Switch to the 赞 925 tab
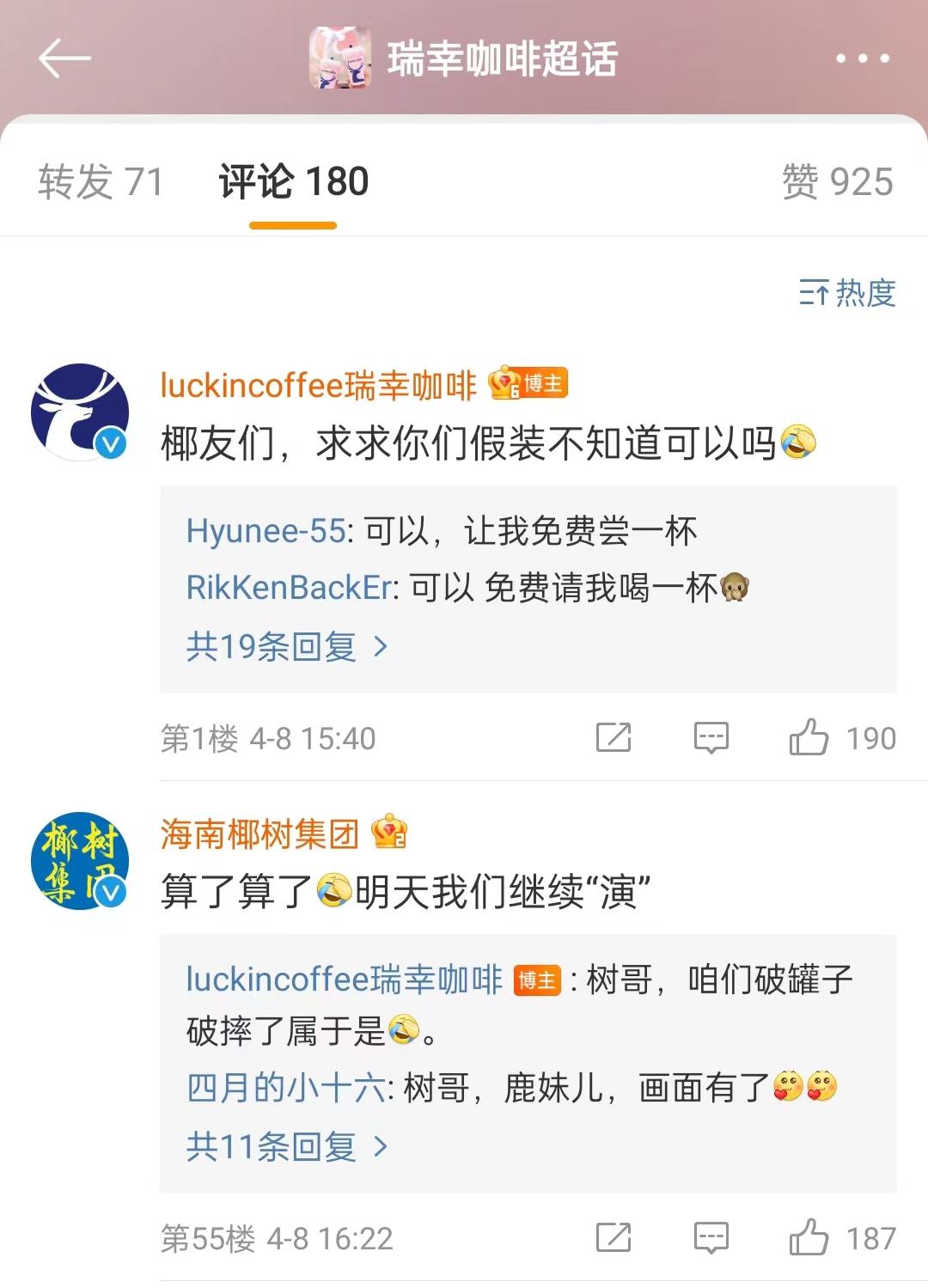Image resolution: width=928 pixels, height=1288 pixels. click(x=838, y=180)
